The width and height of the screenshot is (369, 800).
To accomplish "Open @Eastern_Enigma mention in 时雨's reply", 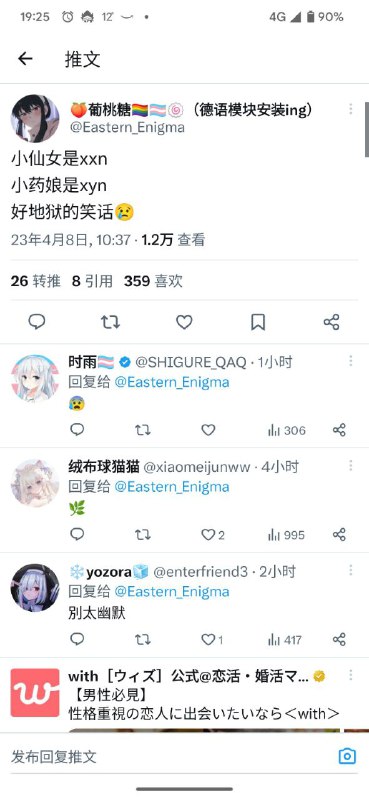I will click(171, 382).
